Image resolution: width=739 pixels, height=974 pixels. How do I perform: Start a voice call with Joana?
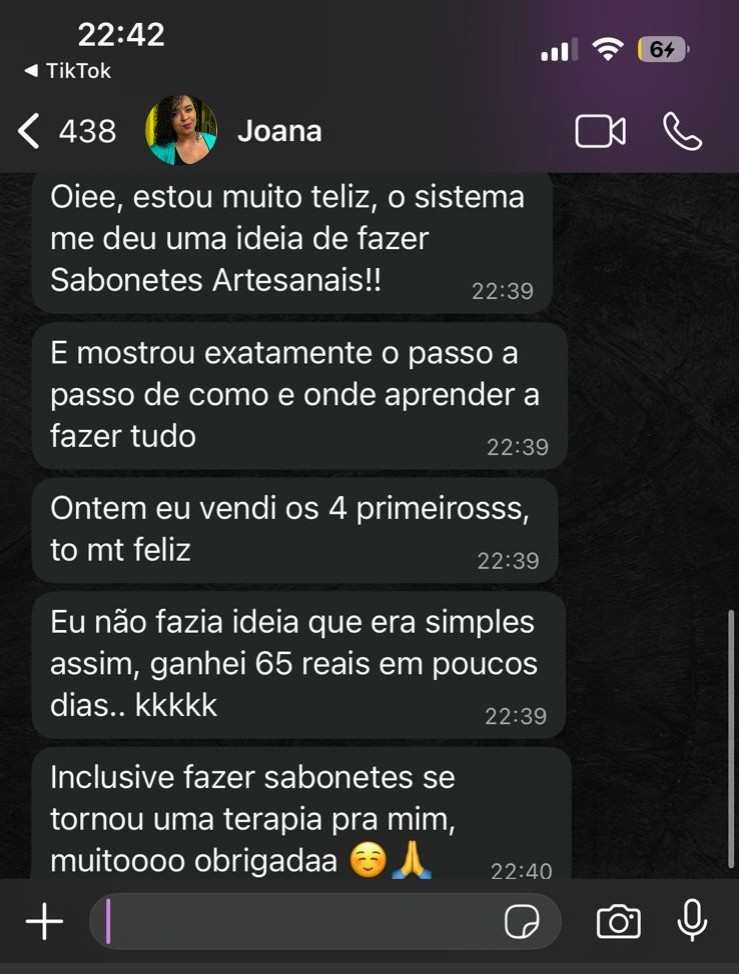[683, 131]
